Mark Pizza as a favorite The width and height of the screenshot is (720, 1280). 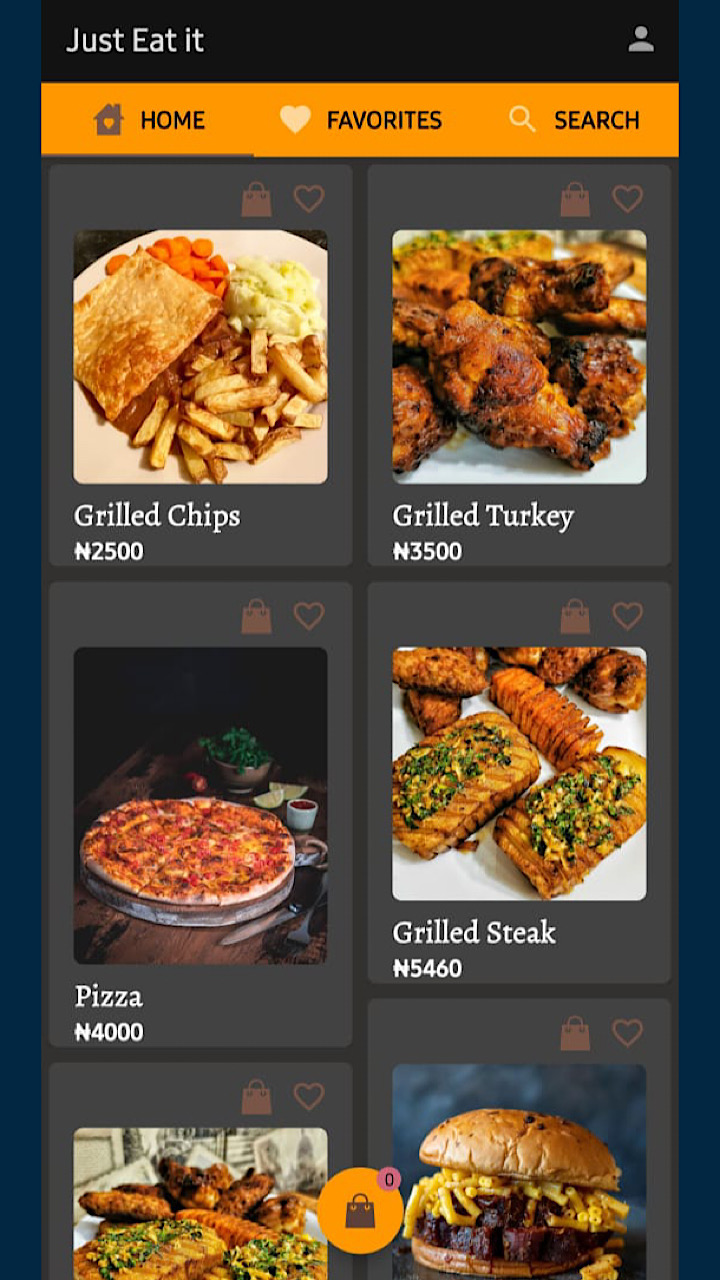tap(309, 616)
